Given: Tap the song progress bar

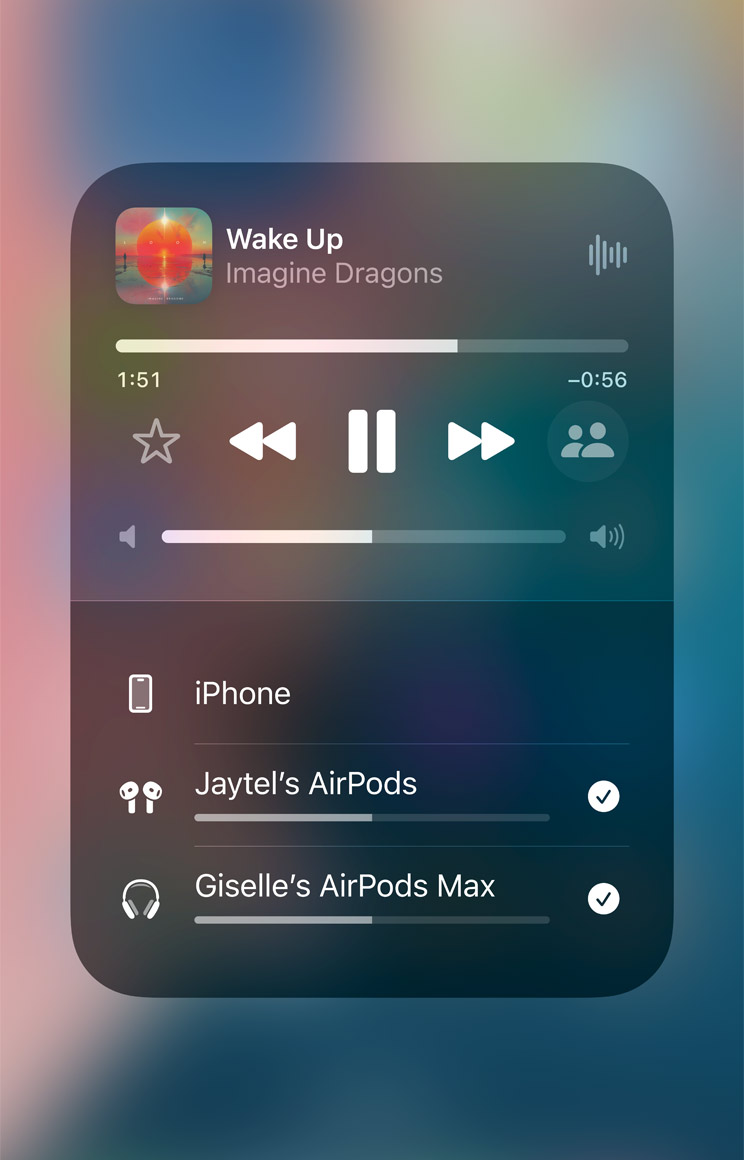Looking at the screenshot, I should tap(372, 345).
